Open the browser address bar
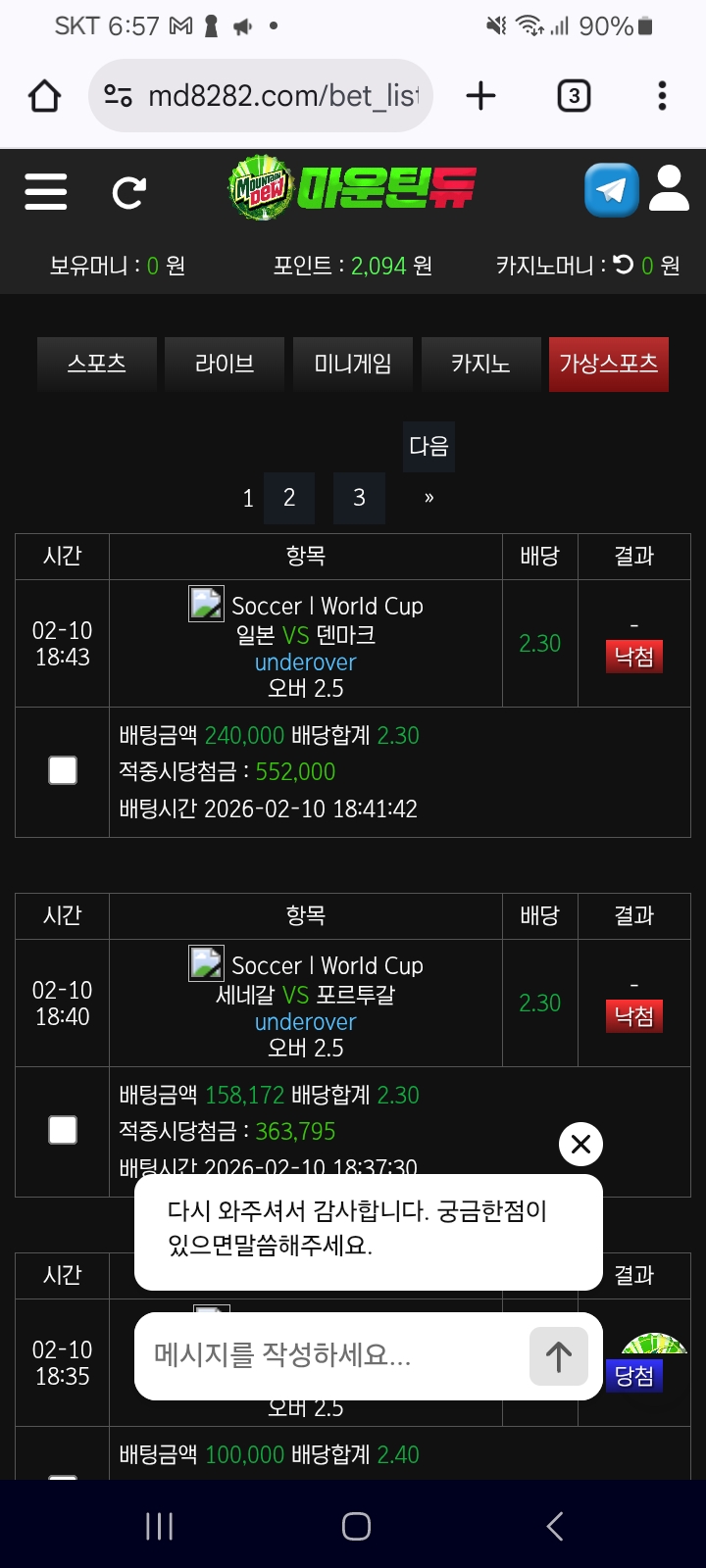 click(282, 96)
